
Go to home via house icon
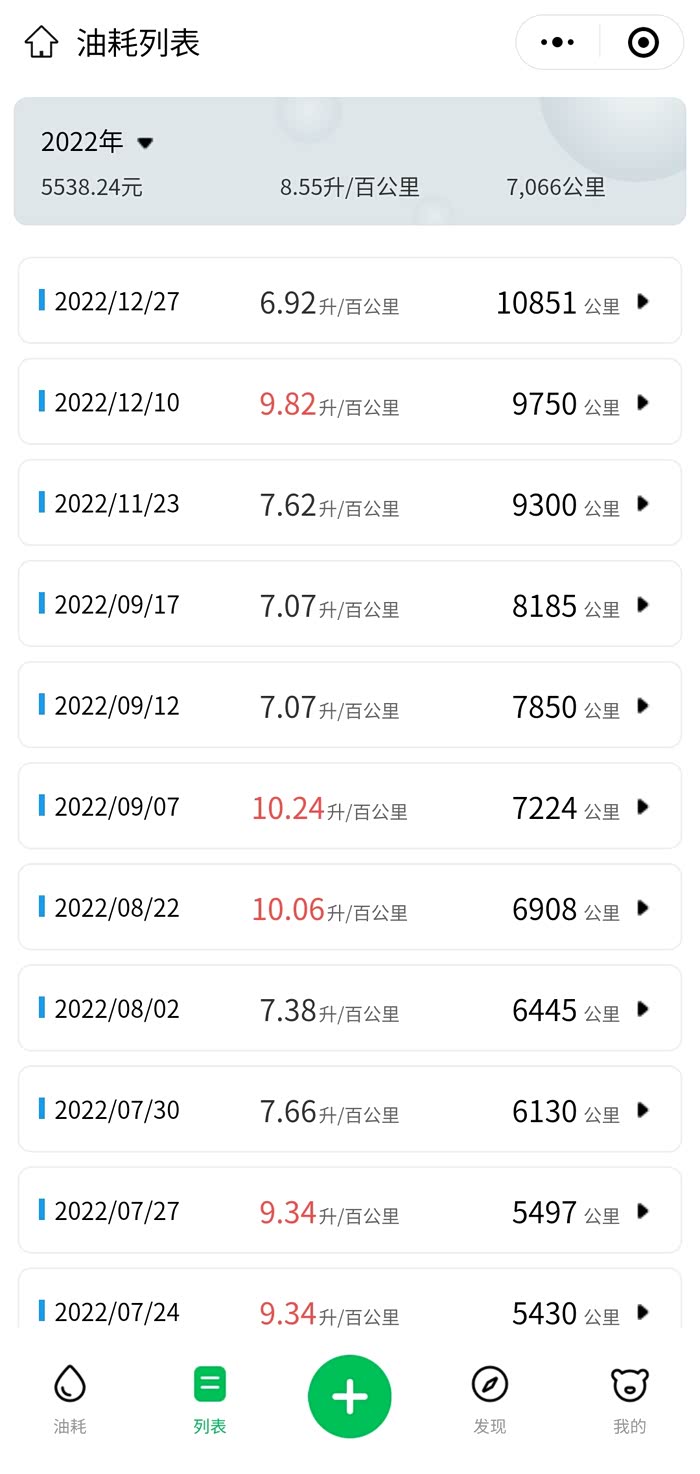coord(41,43)
